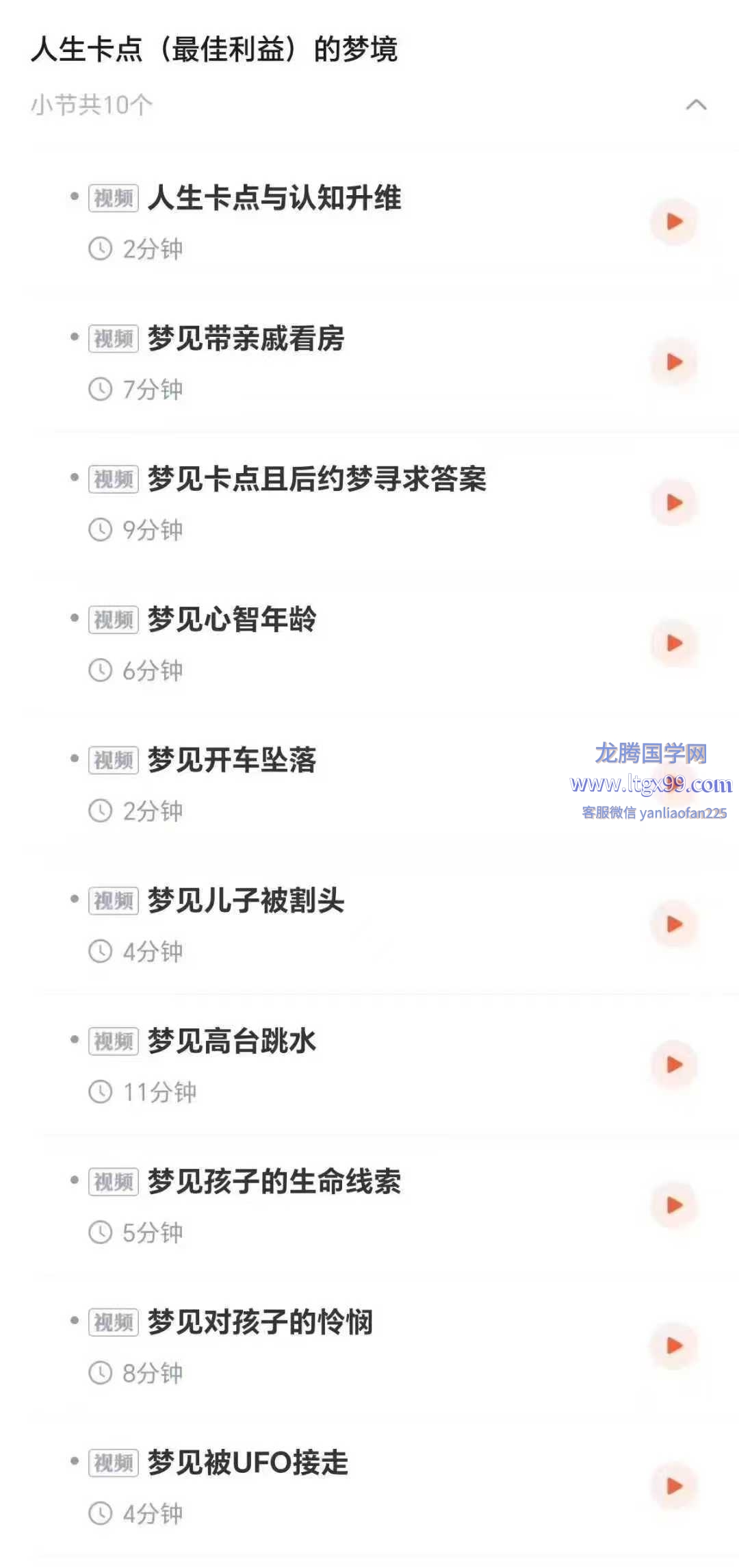This screenshot has width=739, height=1568.
Task: Play video 梦见对孩子的怜悯
Action: (x=674, y=1345)
